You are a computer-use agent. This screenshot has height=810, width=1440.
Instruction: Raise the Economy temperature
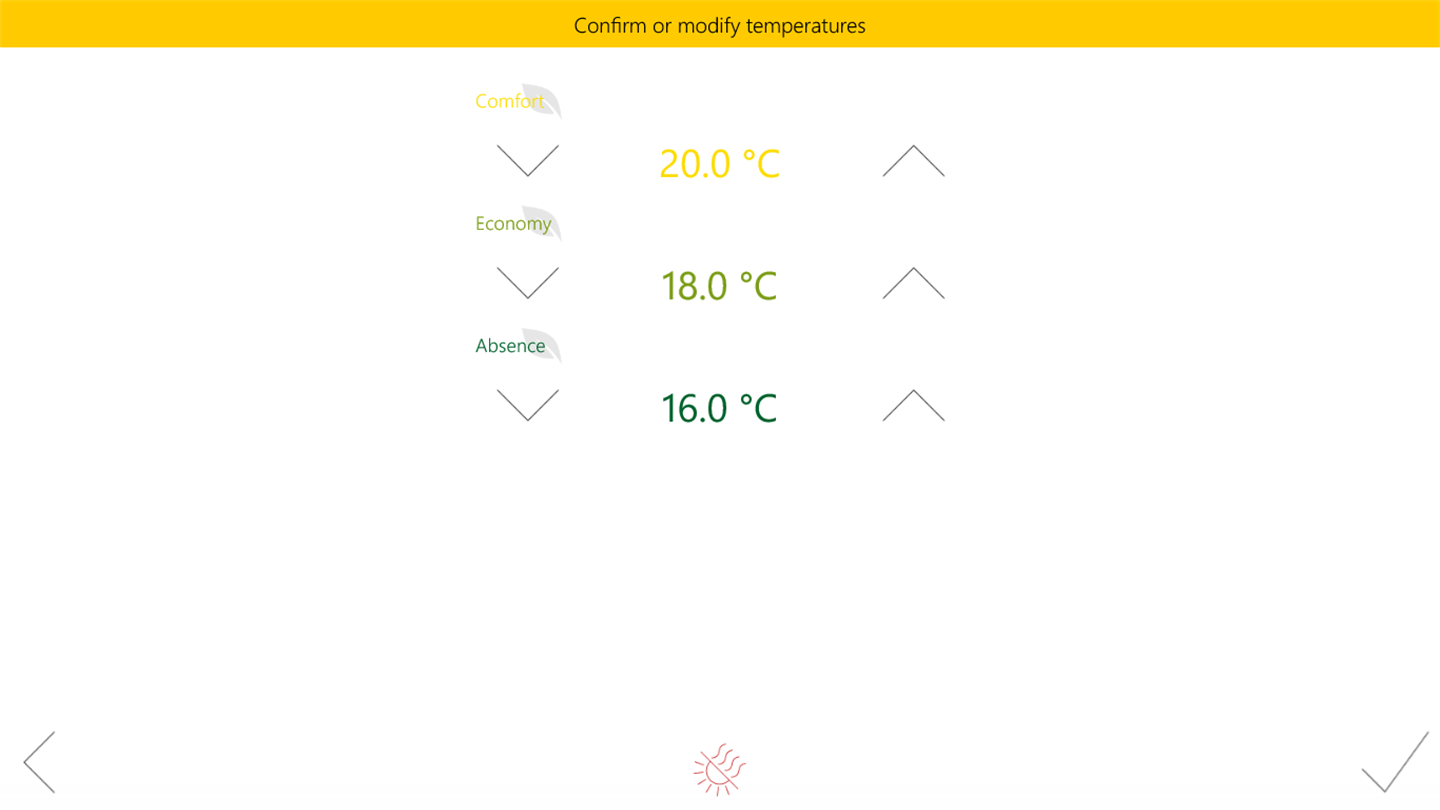tap(913, 283)
